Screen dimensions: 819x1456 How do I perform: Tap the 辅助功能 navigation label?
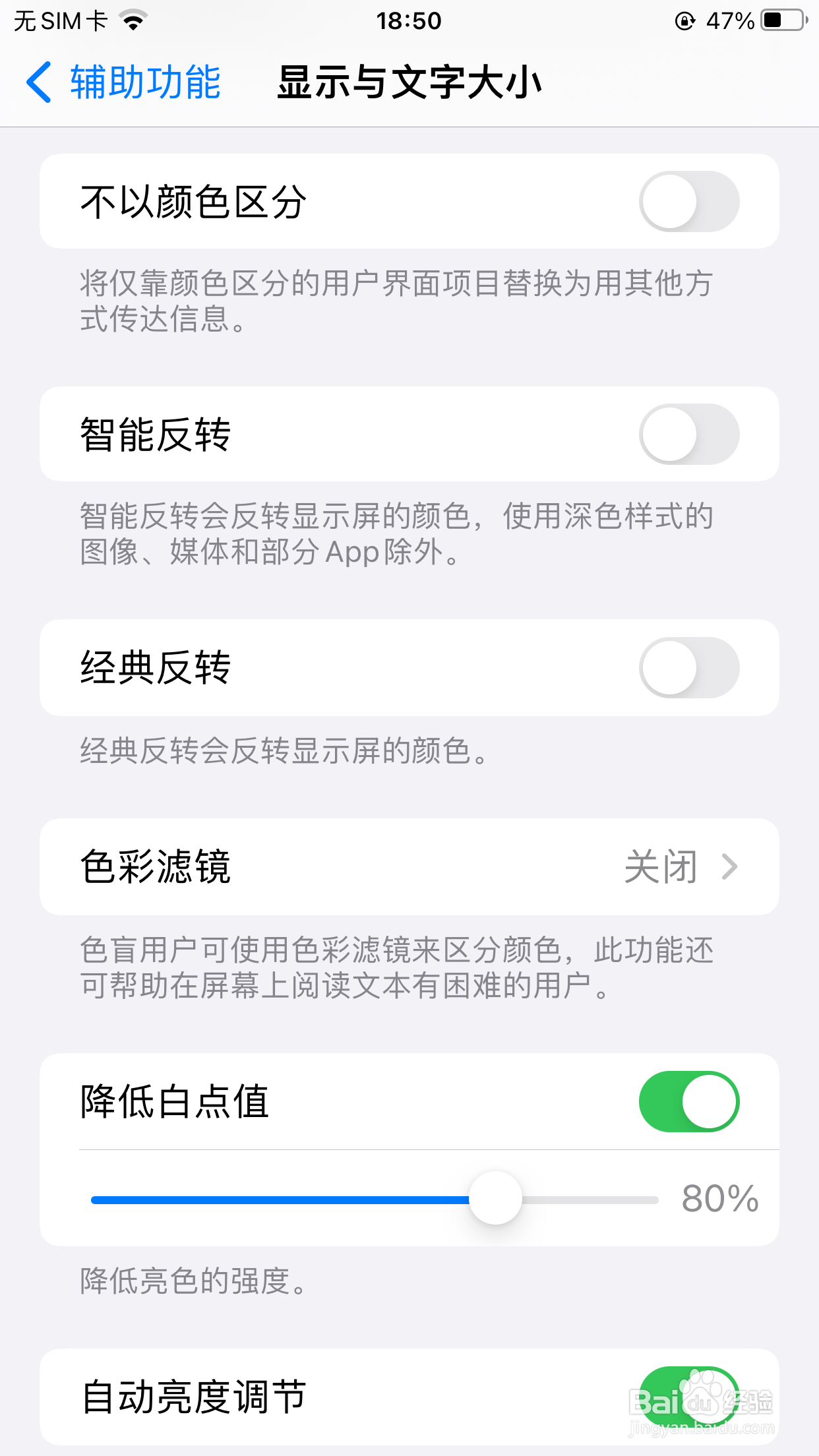coord(145,80)
